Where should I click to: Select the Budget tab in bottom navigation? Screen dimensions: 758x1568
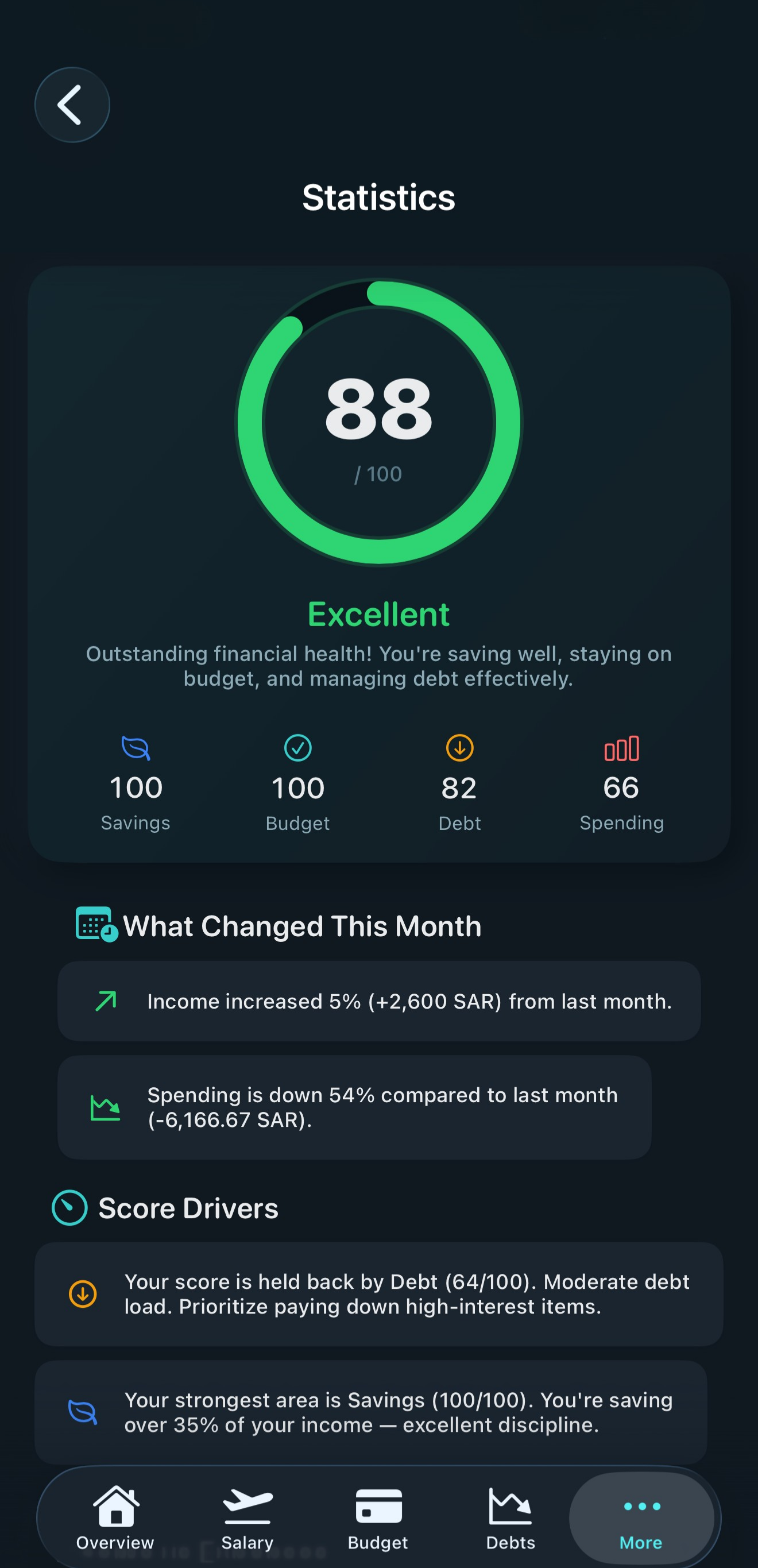tap(378, 1517)
